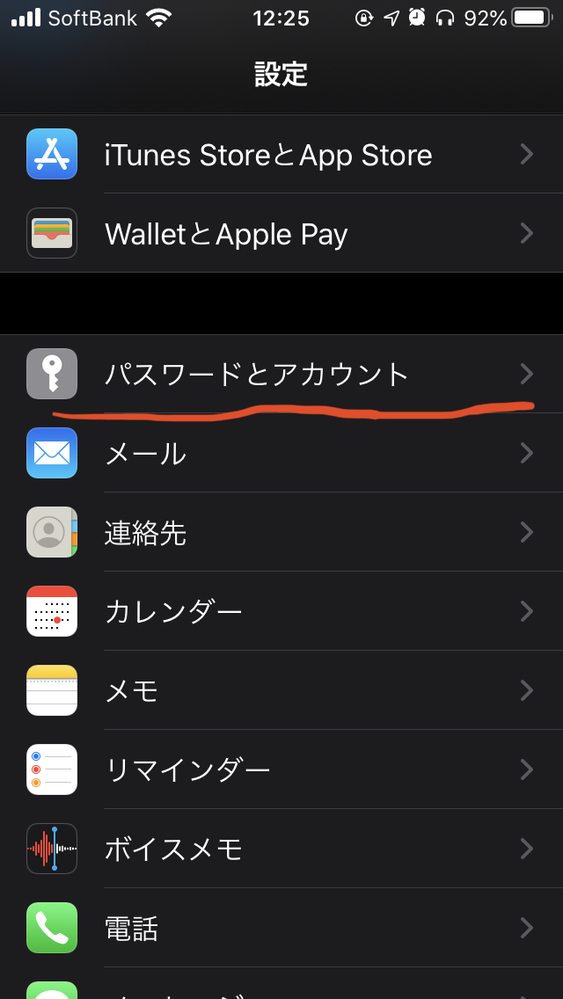This screenshot has width=563, height=999.
Task: Open カレンダー settings
Action: pos(282,611)
